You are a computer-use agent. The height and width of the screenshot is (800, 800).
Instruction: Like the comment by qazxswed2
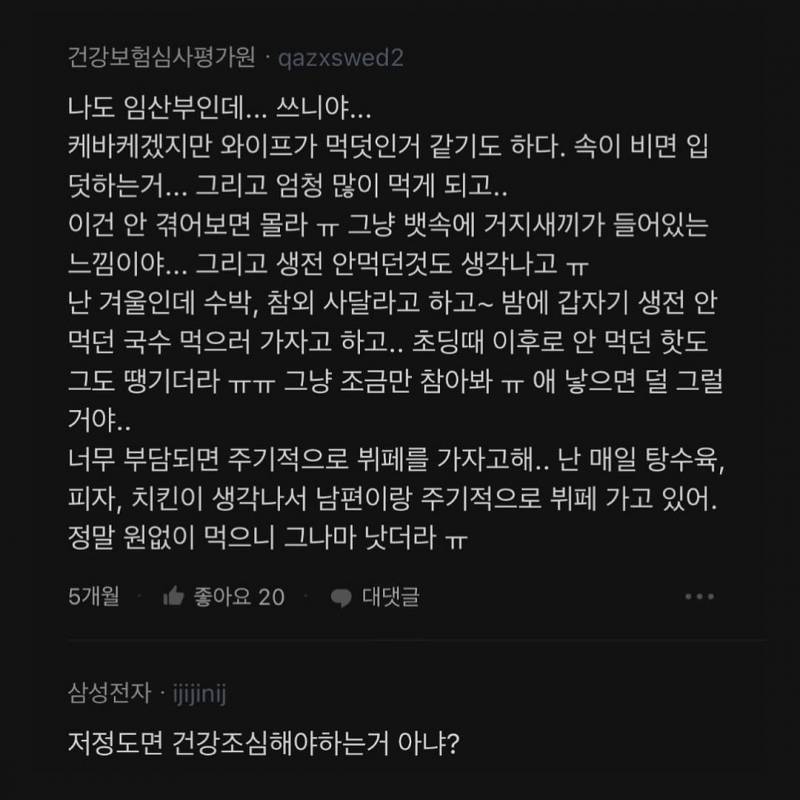[x=222, y=597]
